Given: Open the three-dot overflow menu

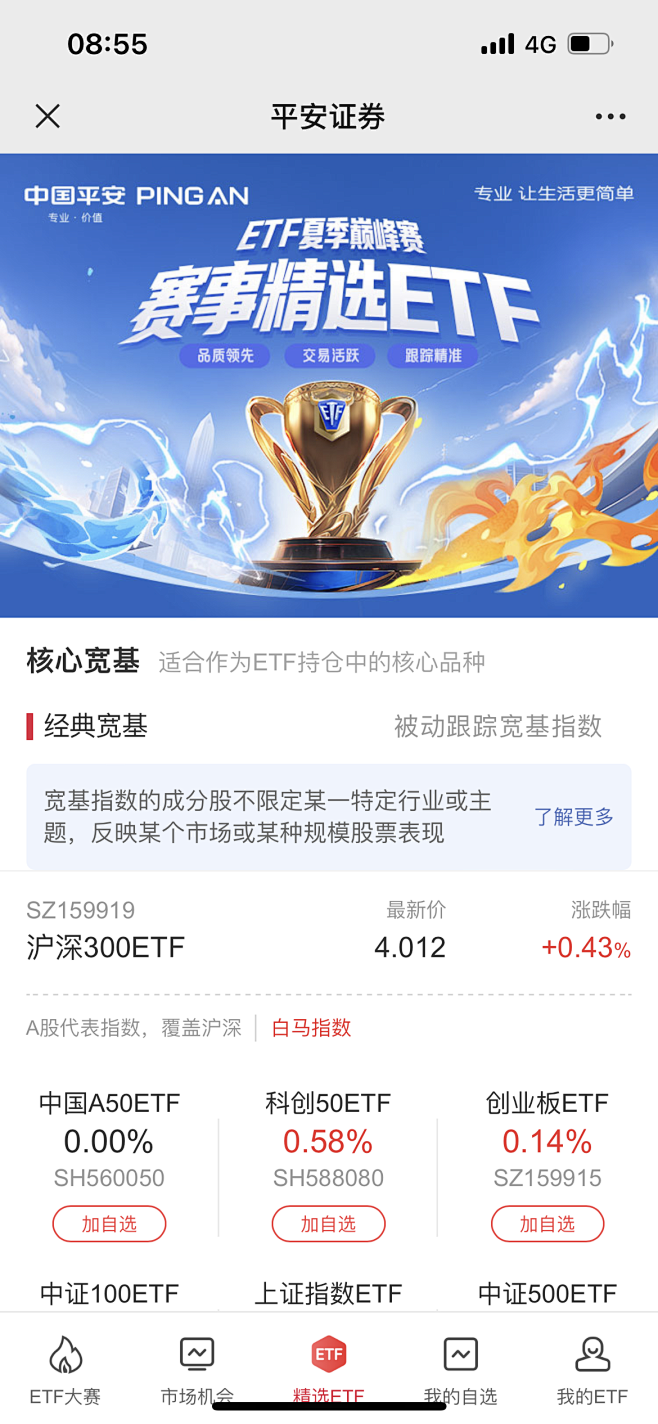Looking at the screenshot, I should tap(610, 117).
